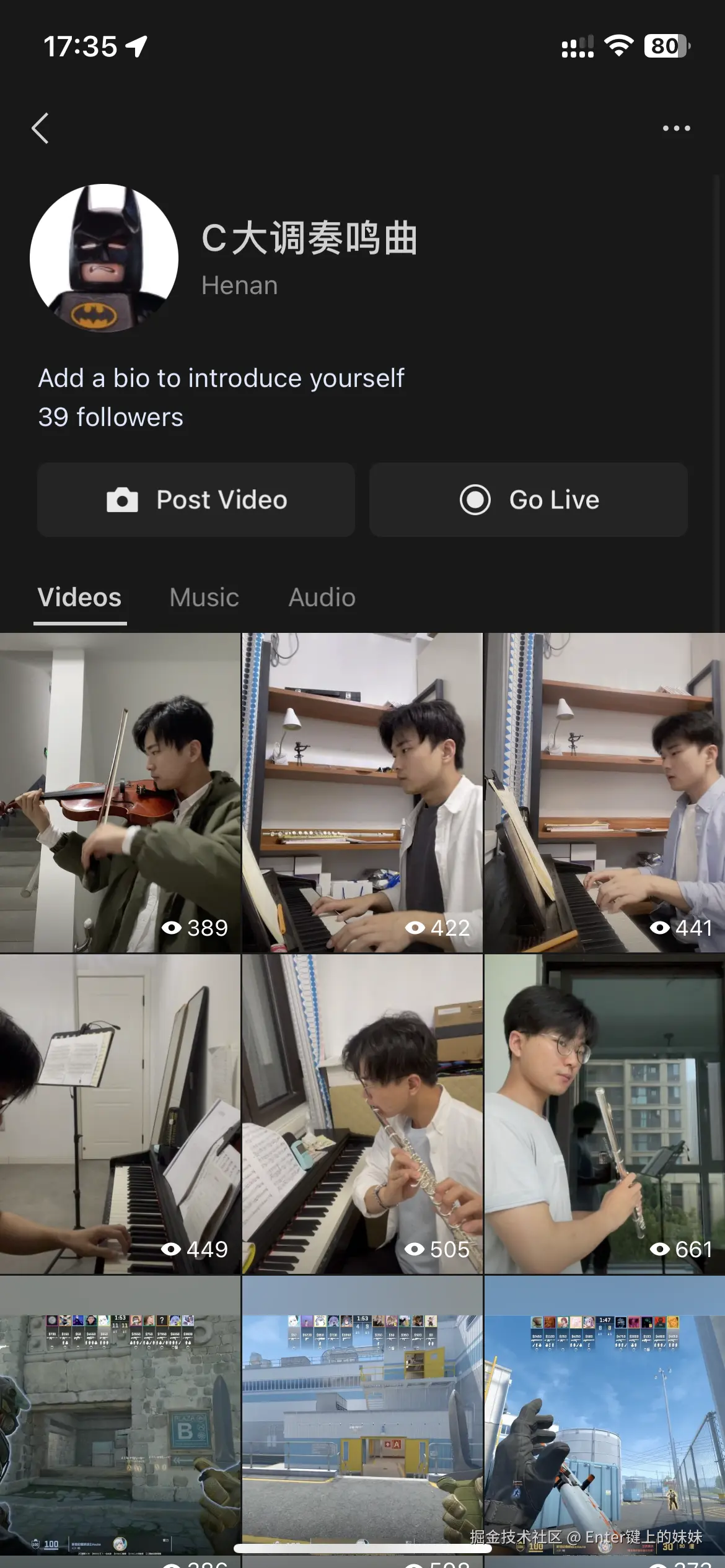Click the back arrow to leave profile
This screenshot has height=1568, width=725.
pyautogui.click(x=41, y=128)
